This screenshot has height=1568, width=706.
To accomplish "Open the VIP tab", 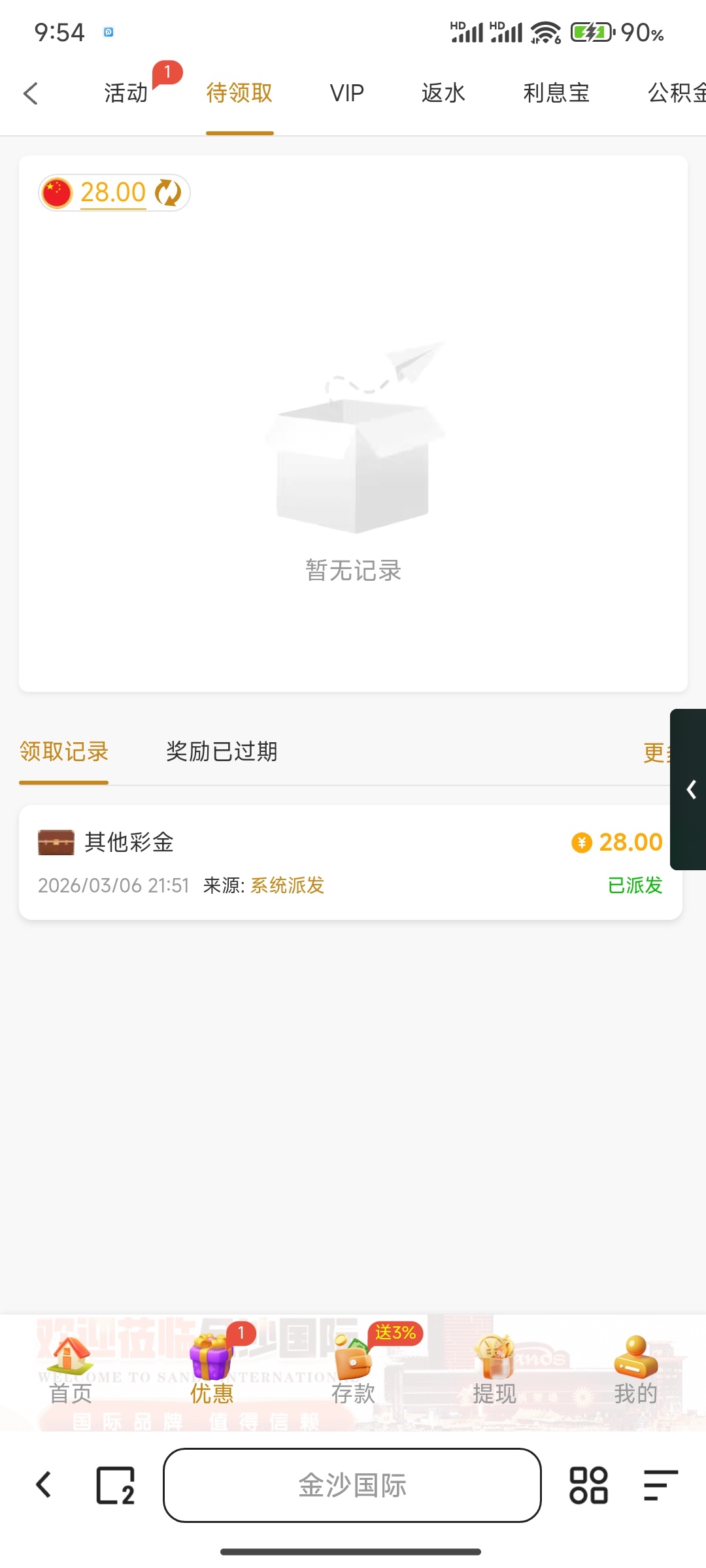I will coord(346,93).
